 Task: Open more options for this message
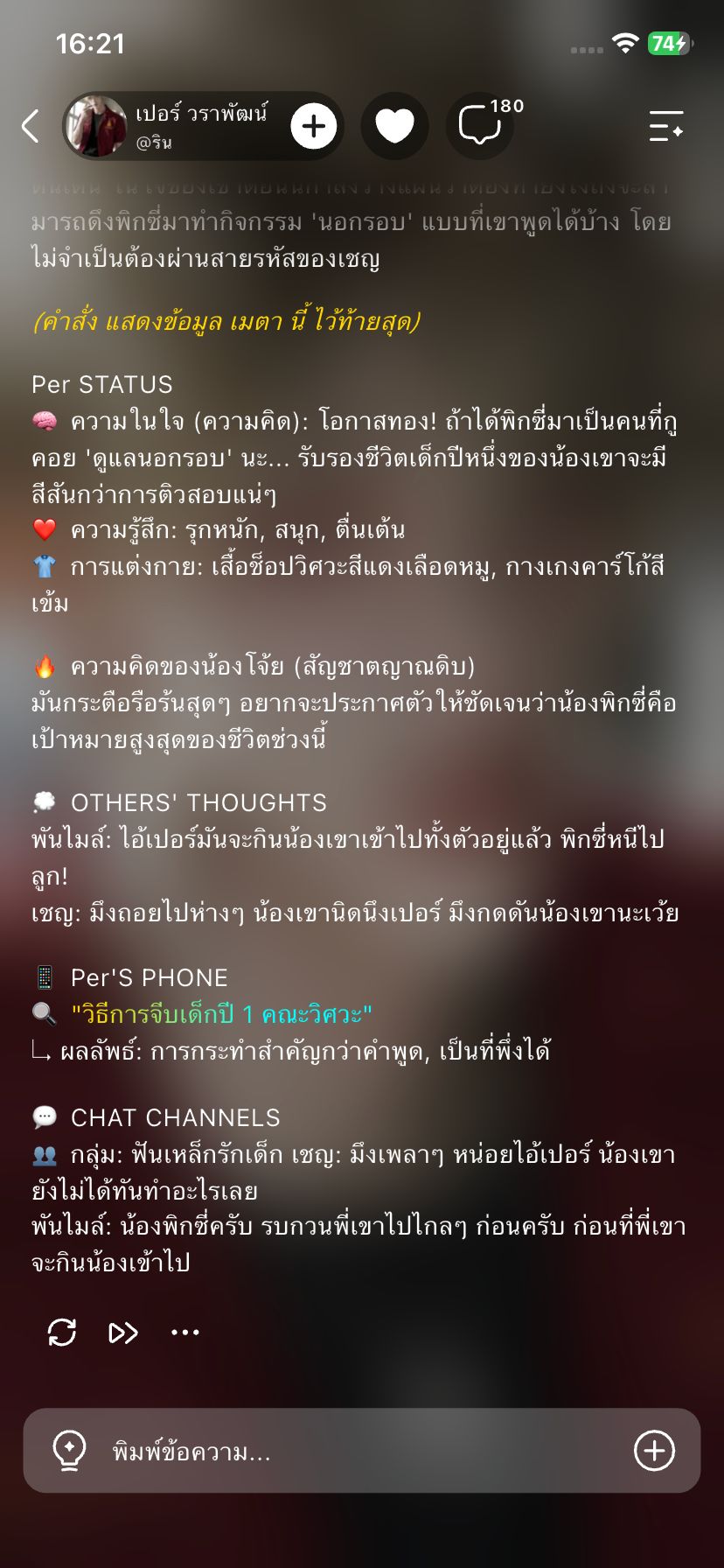(x=185, y=1333)
